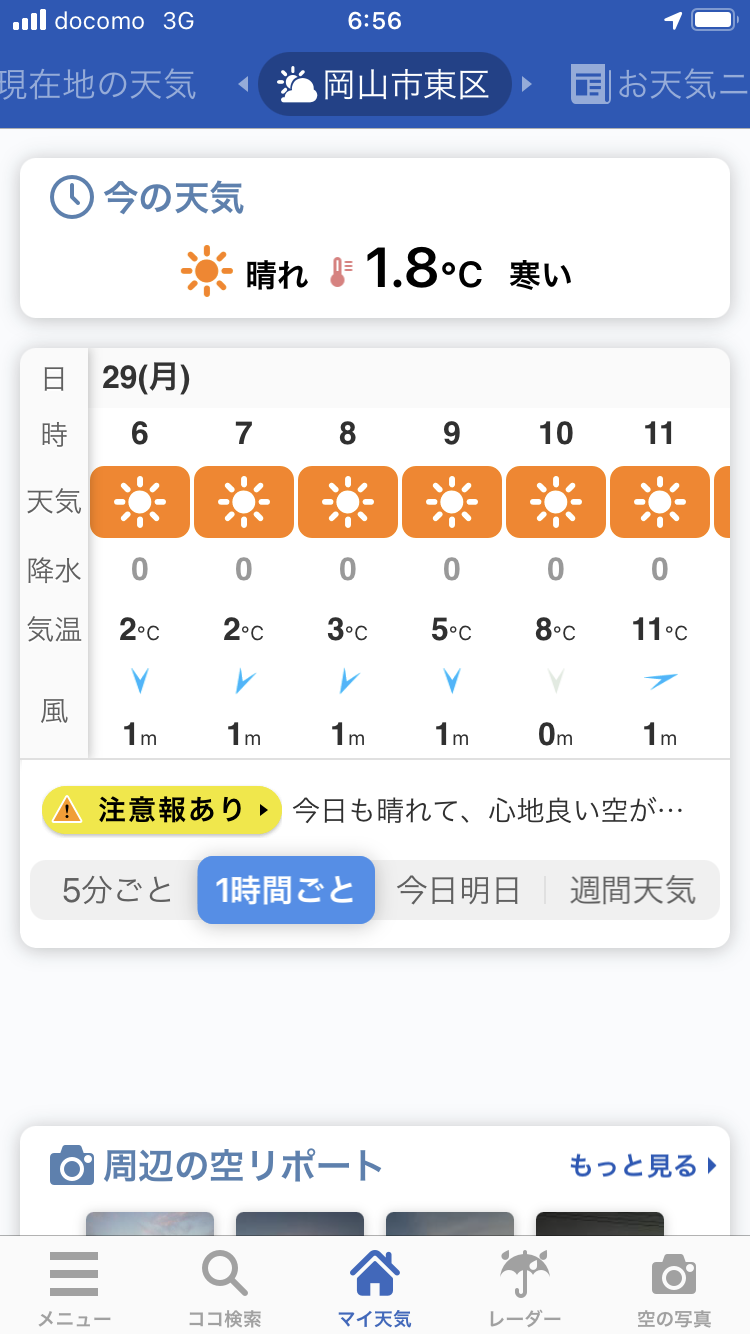The width and height of the screenshot is (750, 1334).
Task: Open the 空の写真 camera tab
Action: (675, 1288)
